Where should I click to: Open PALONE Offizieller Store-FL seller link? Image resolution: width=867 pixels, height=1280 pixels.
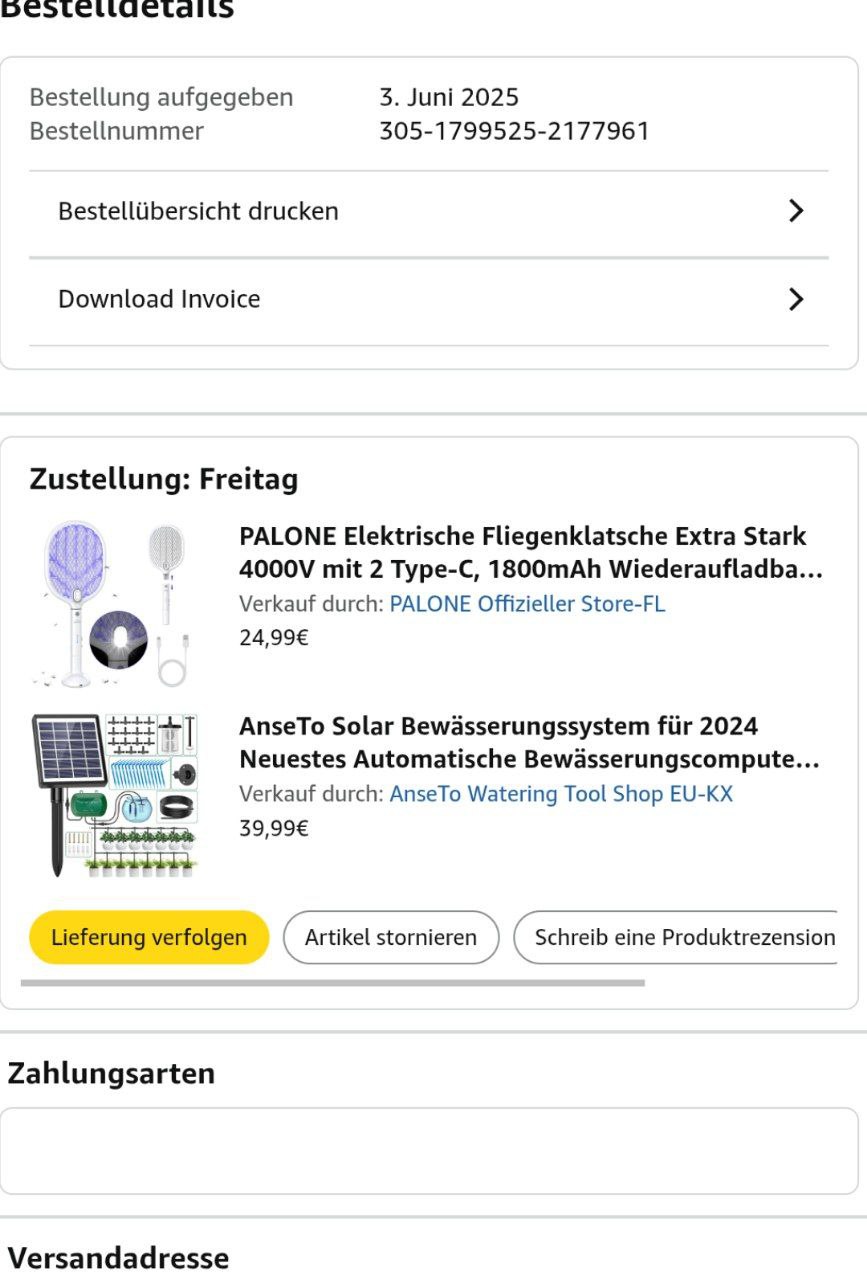pyautogui.click(x=527, y=604)
